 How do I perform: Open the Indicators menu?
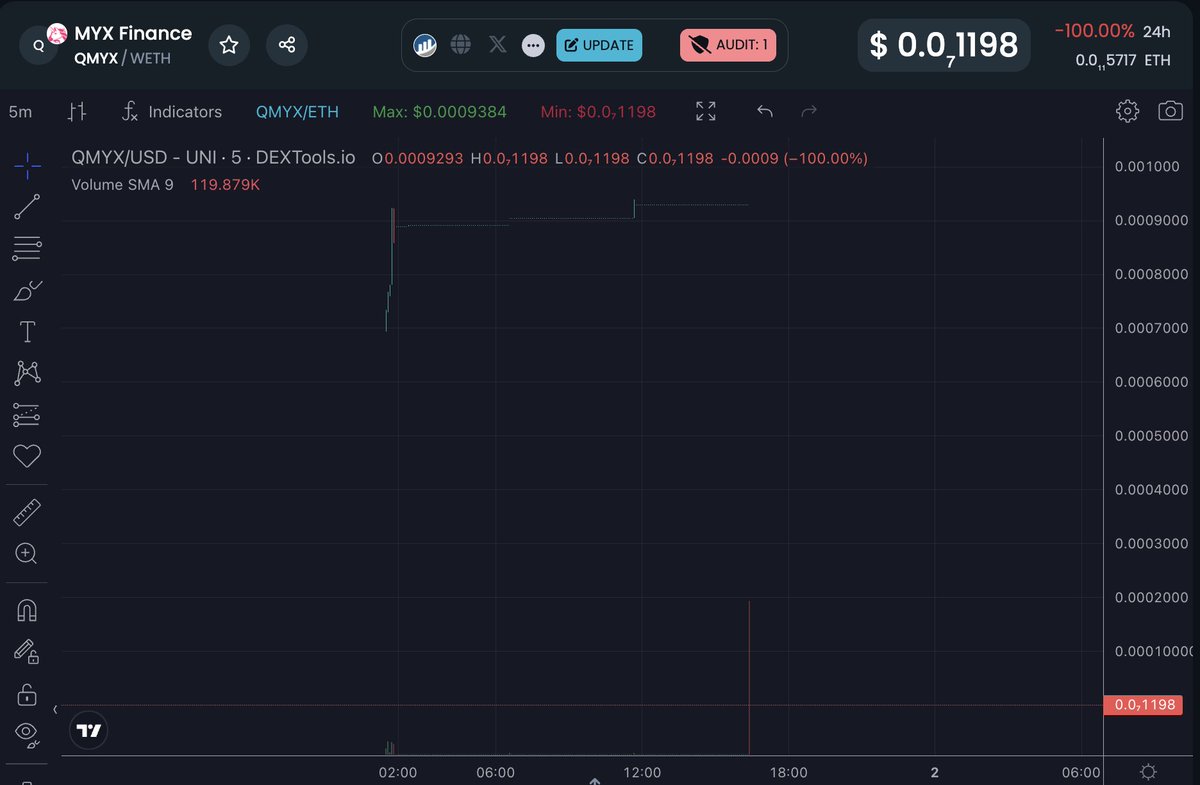pos(172,111)
